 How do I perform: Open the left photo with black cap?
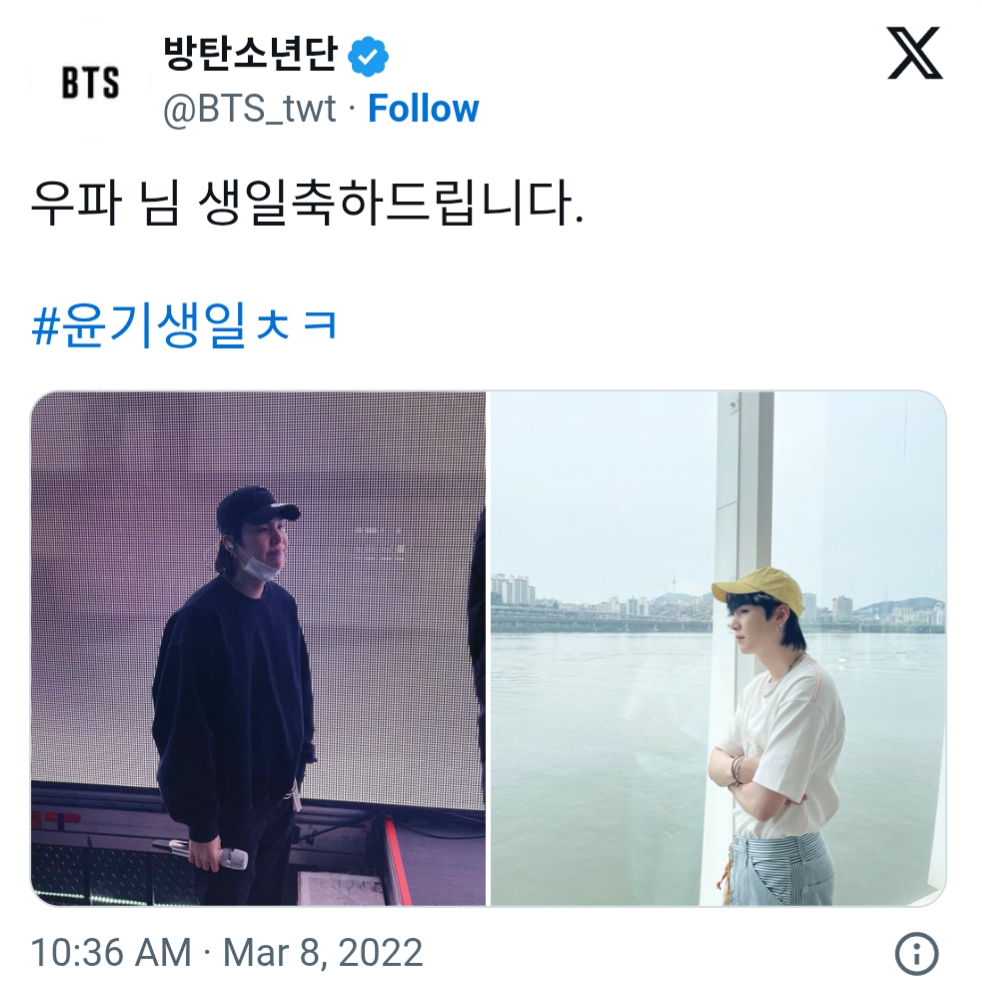pos(258,648)
